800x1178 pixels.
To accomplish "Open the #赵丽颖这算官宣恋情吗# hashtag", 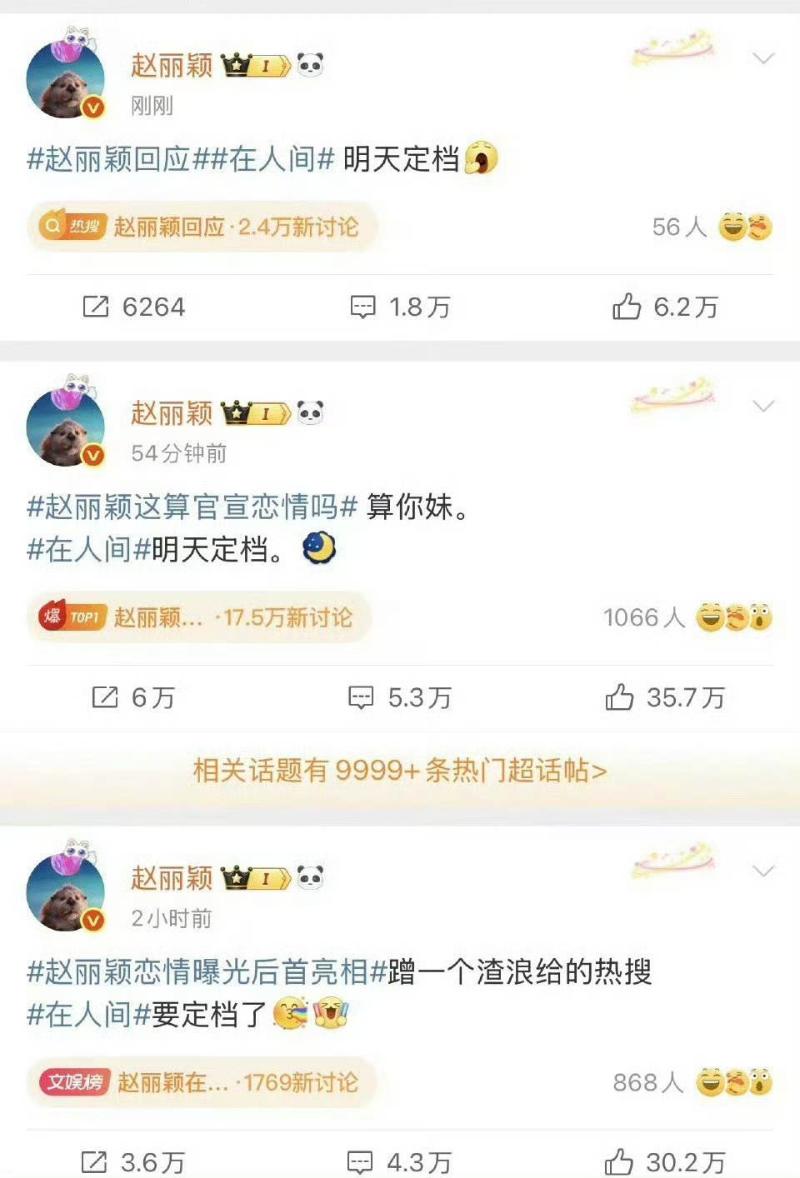I will coord(192,507).
